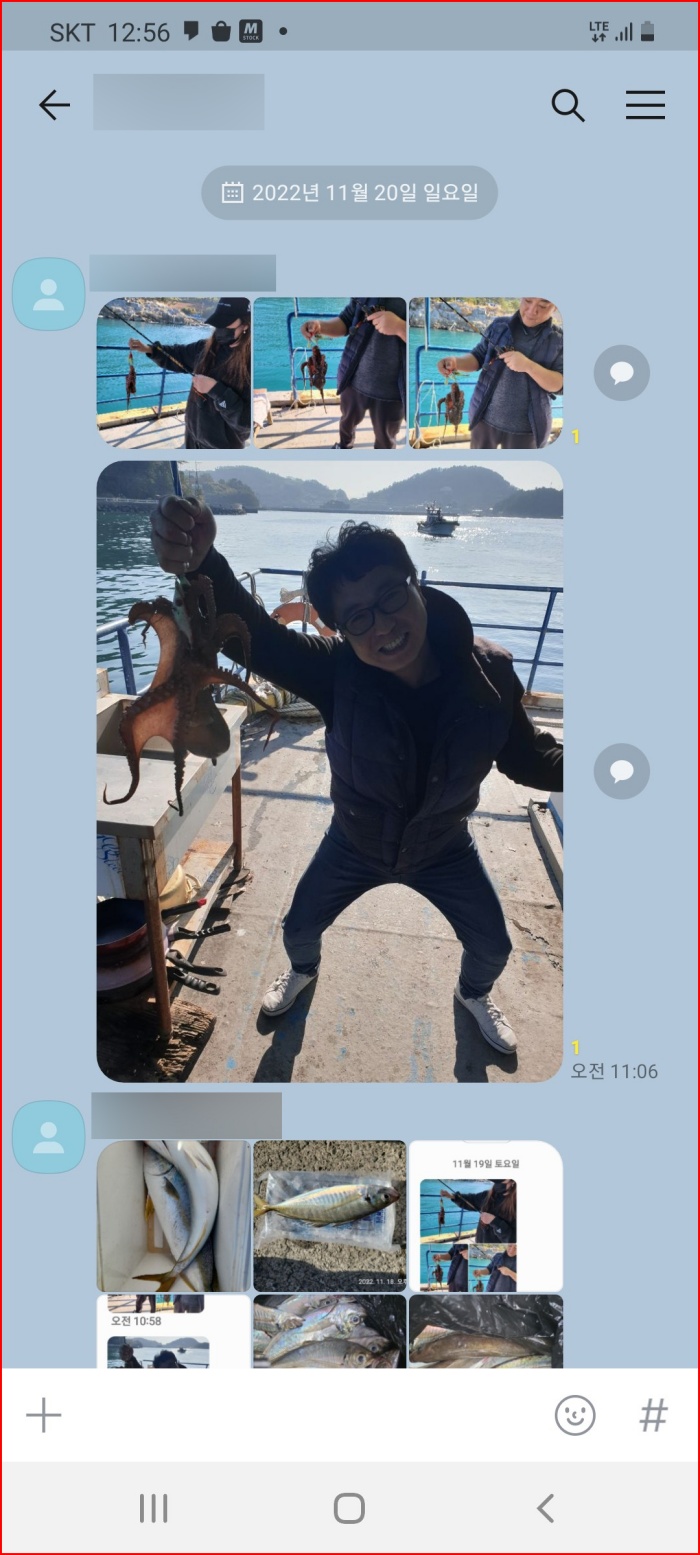
Task: Open date picker for 2022년 11월 20일
Action: (349, 193)
